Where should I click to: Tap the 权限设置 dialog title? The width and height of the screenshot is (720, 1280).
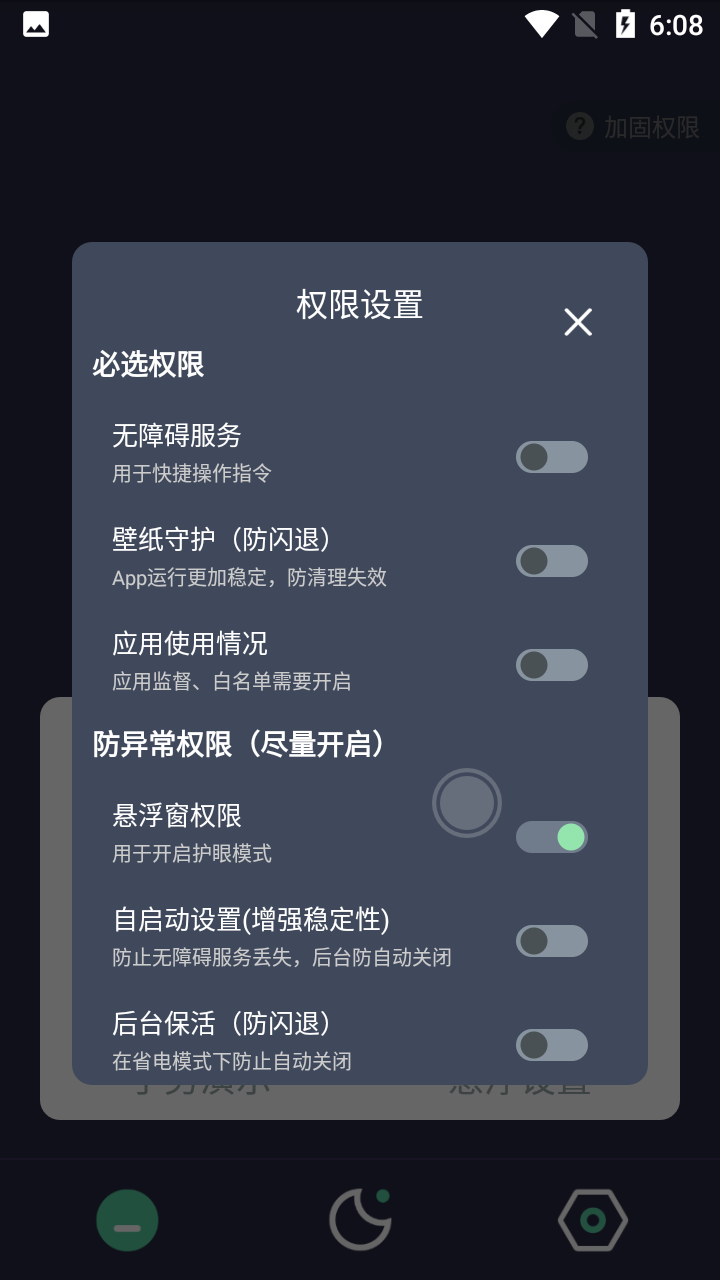coord(359,306)
